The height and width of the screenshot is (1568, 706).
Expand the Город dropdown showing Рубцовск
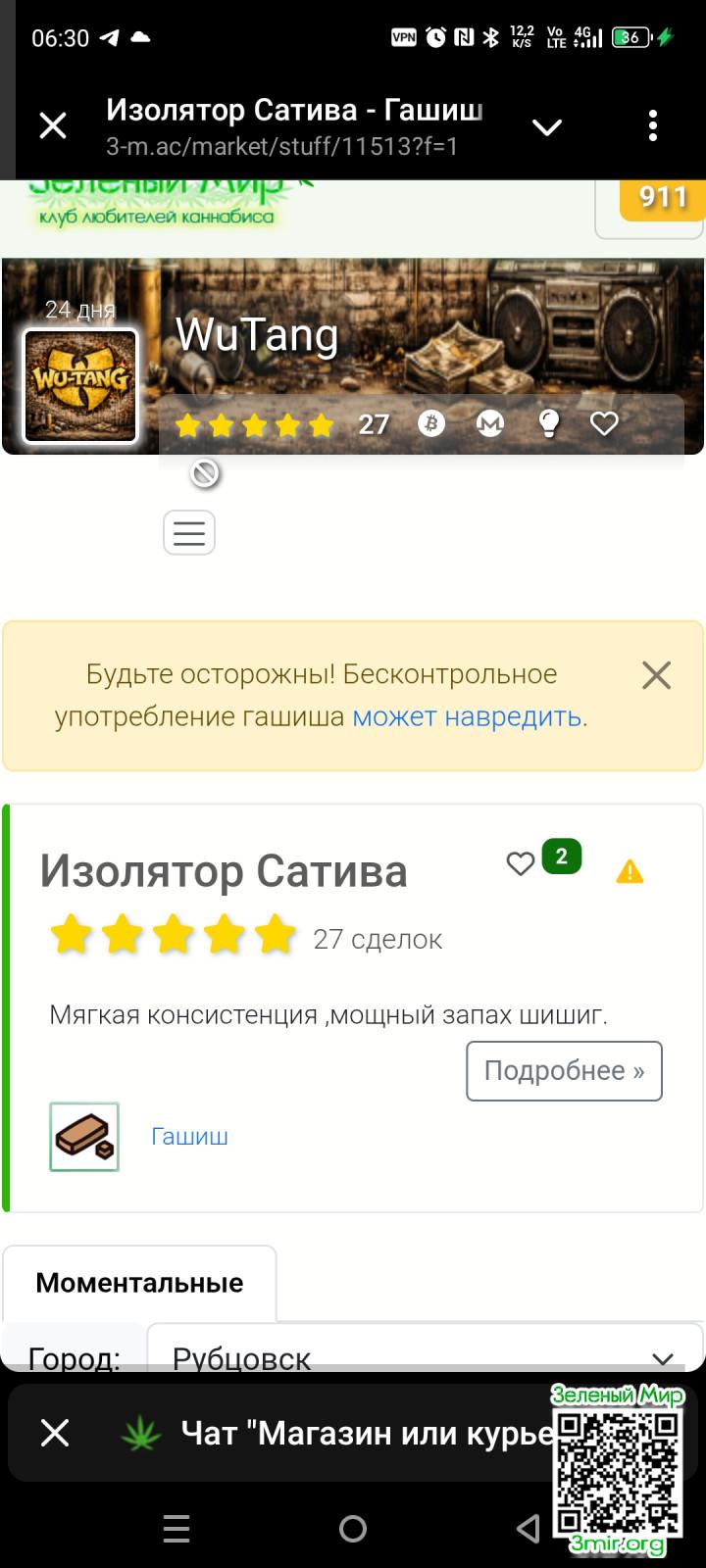click(x=425, y=1356)
